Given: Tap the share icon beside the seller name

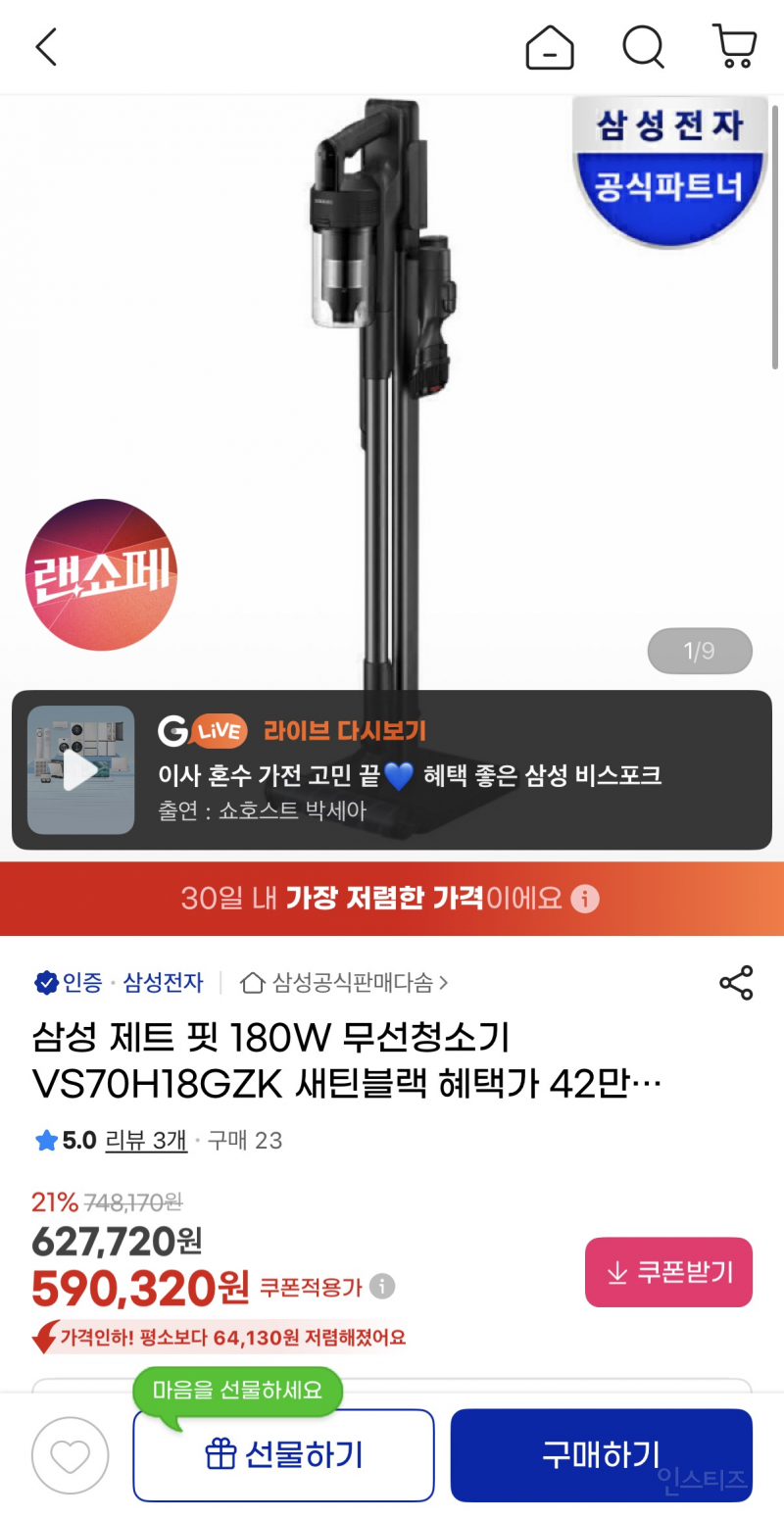Looking at the screenshot, I should click(x=736, y=985).
